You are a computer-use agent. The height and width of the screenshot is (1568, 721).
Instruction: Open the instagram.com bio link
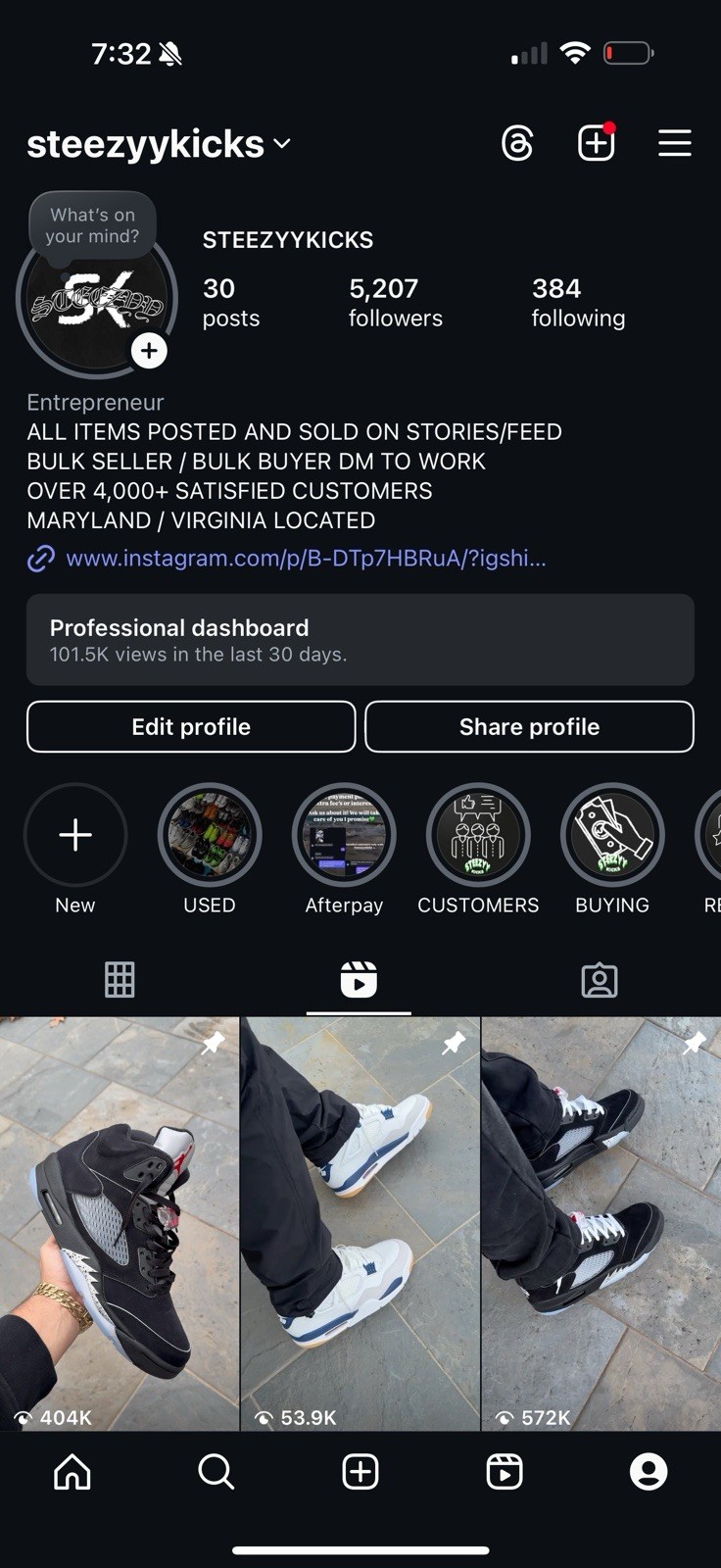(304, 559)
